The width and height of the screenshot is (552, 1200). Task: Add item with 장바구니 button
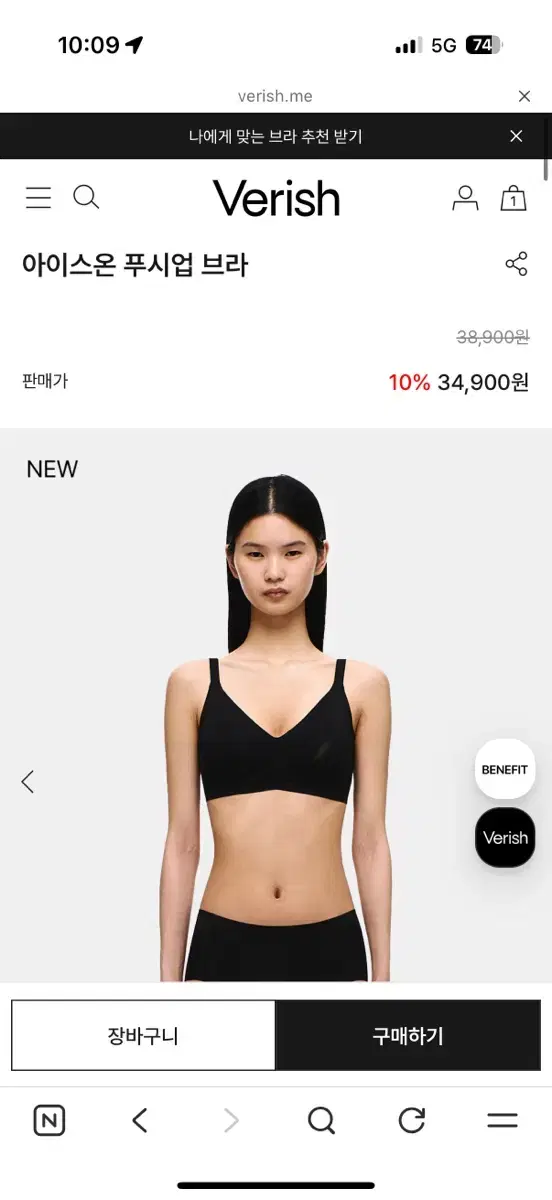(x=143, y=1036)
